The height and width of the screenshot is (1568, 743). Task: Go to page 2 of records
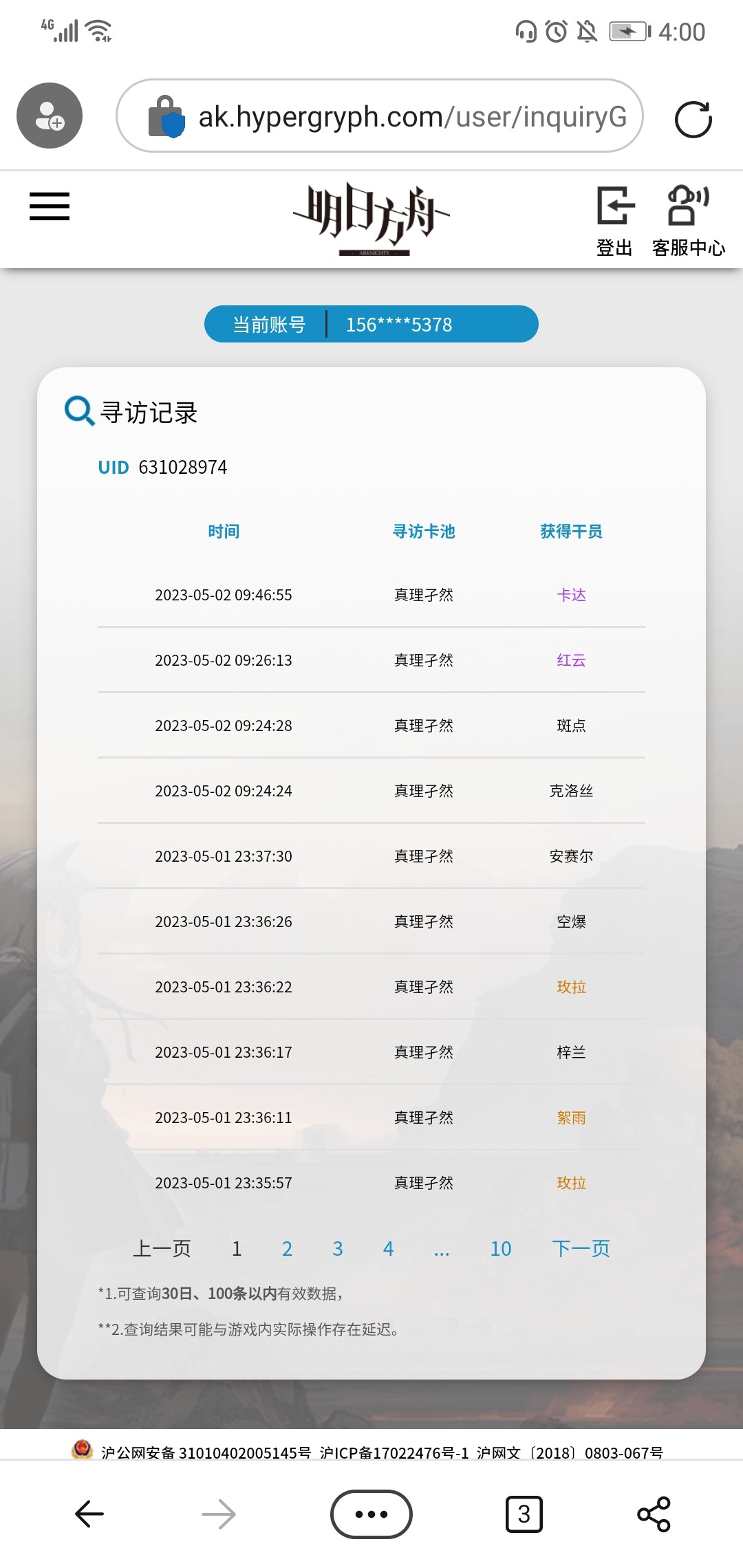coord(287,1248)
